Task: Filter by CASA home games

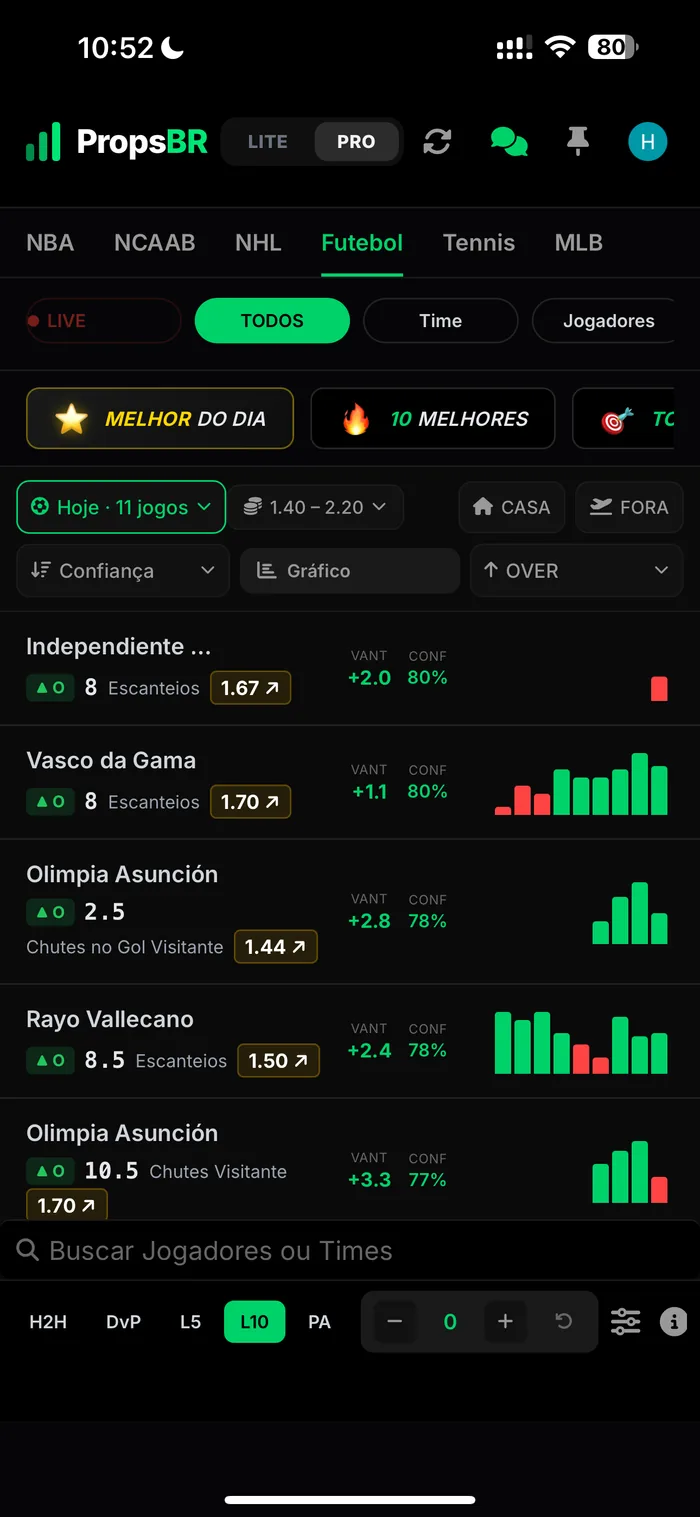Action: tap(512, 507)
